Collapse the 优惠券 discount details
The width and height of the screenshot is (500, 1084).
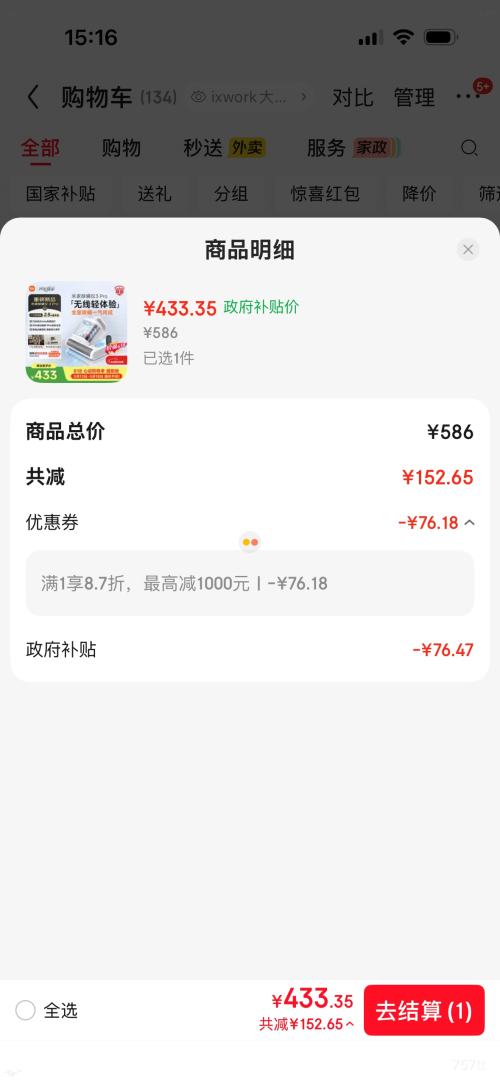[x=469, y=523]
